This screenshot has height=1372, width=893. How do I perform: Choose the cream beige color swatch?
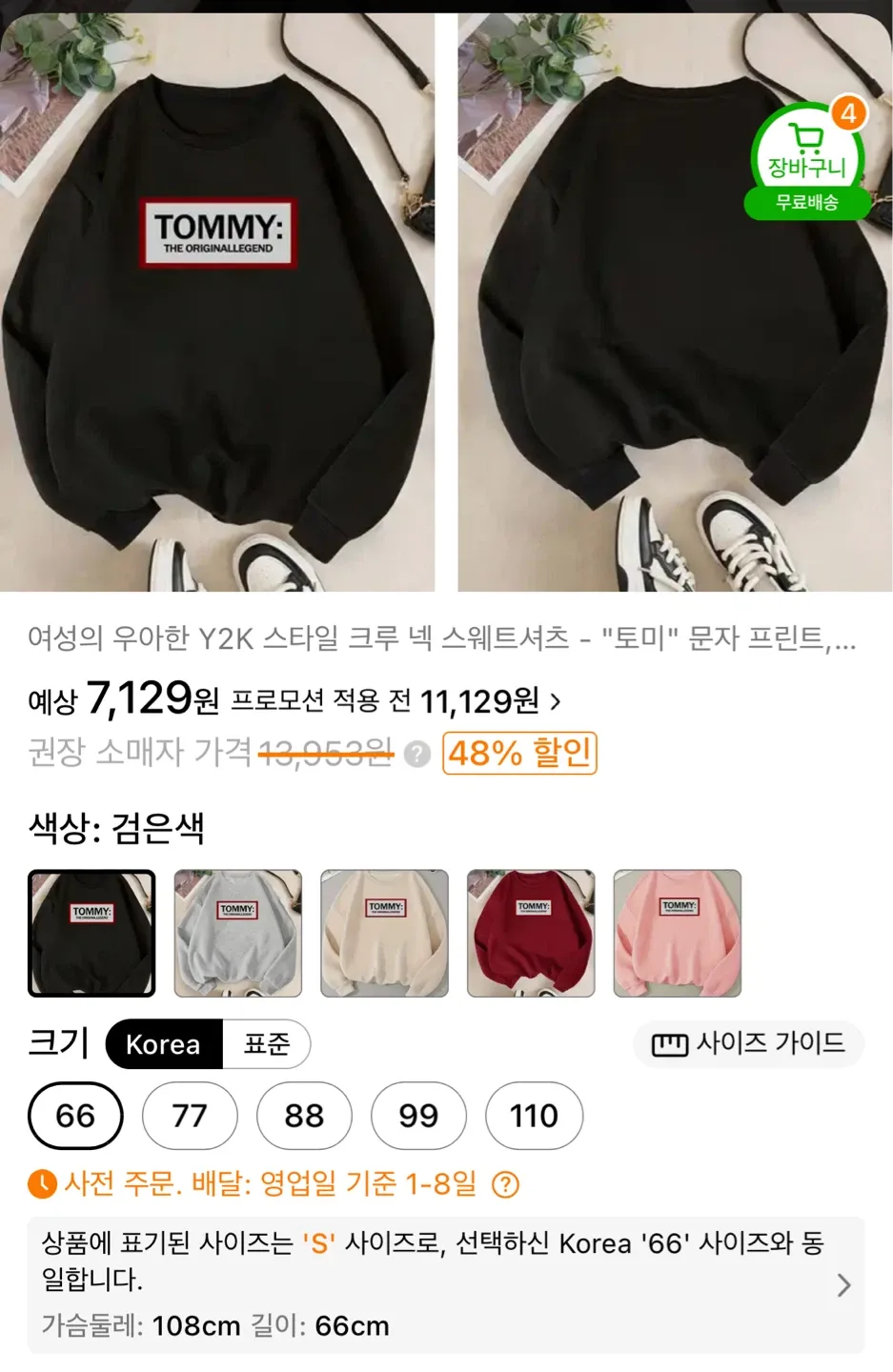coord(384,934)
